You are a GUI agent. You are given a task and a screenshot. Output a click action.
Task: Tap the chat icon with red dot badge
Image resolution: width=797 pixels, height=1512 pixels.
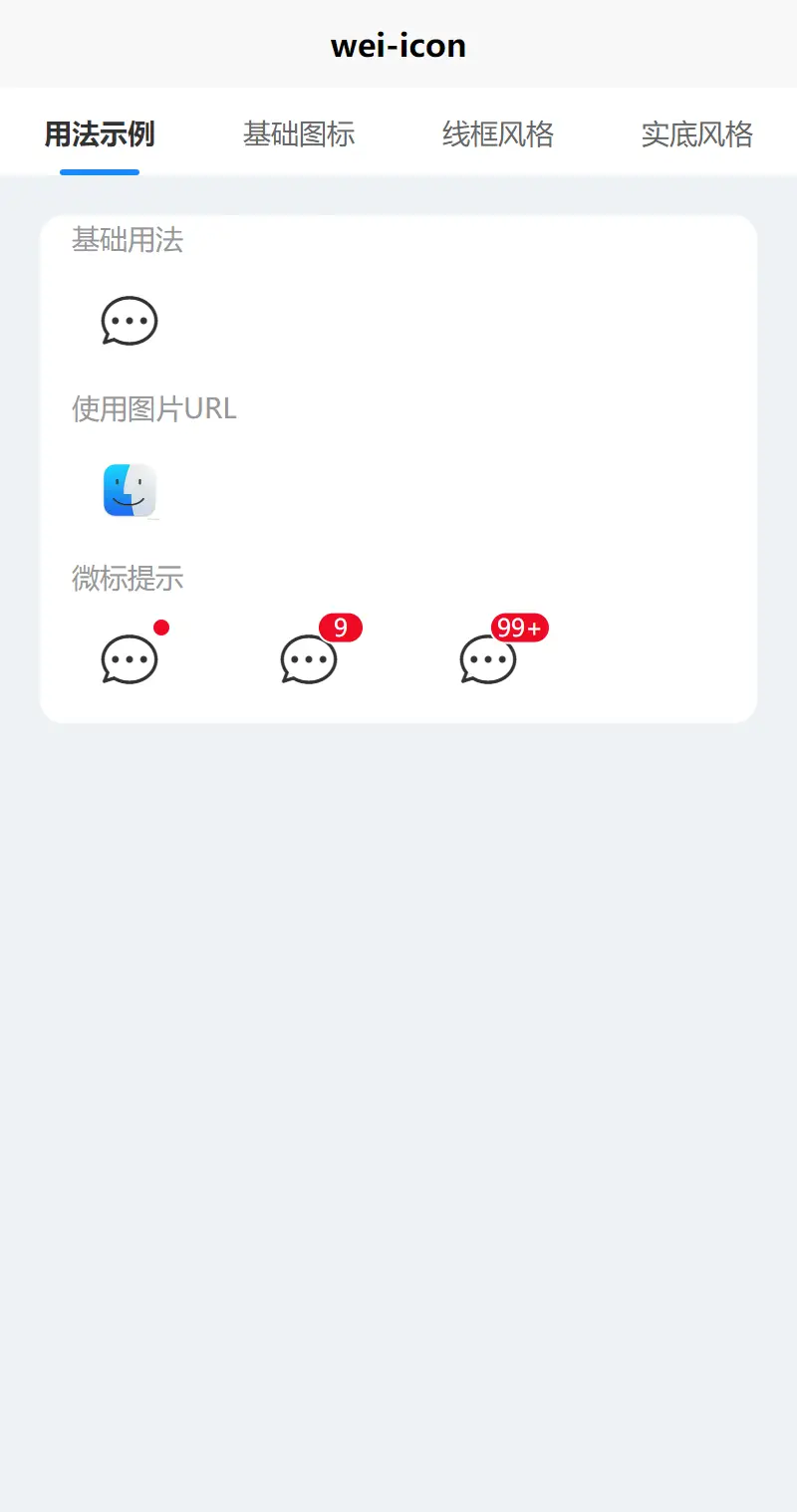130,659
